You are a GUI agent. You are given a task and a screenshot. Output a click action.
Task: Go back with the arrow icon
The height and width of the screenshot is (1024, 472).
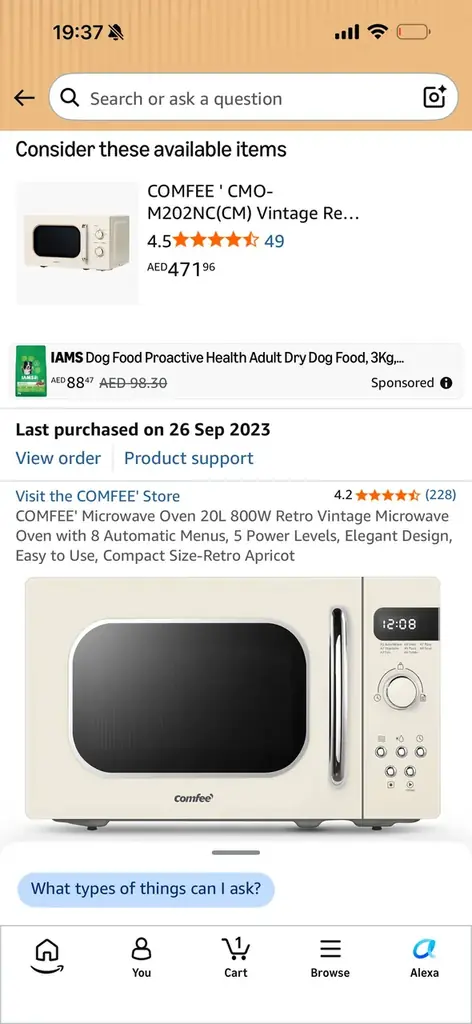point(24,98)
